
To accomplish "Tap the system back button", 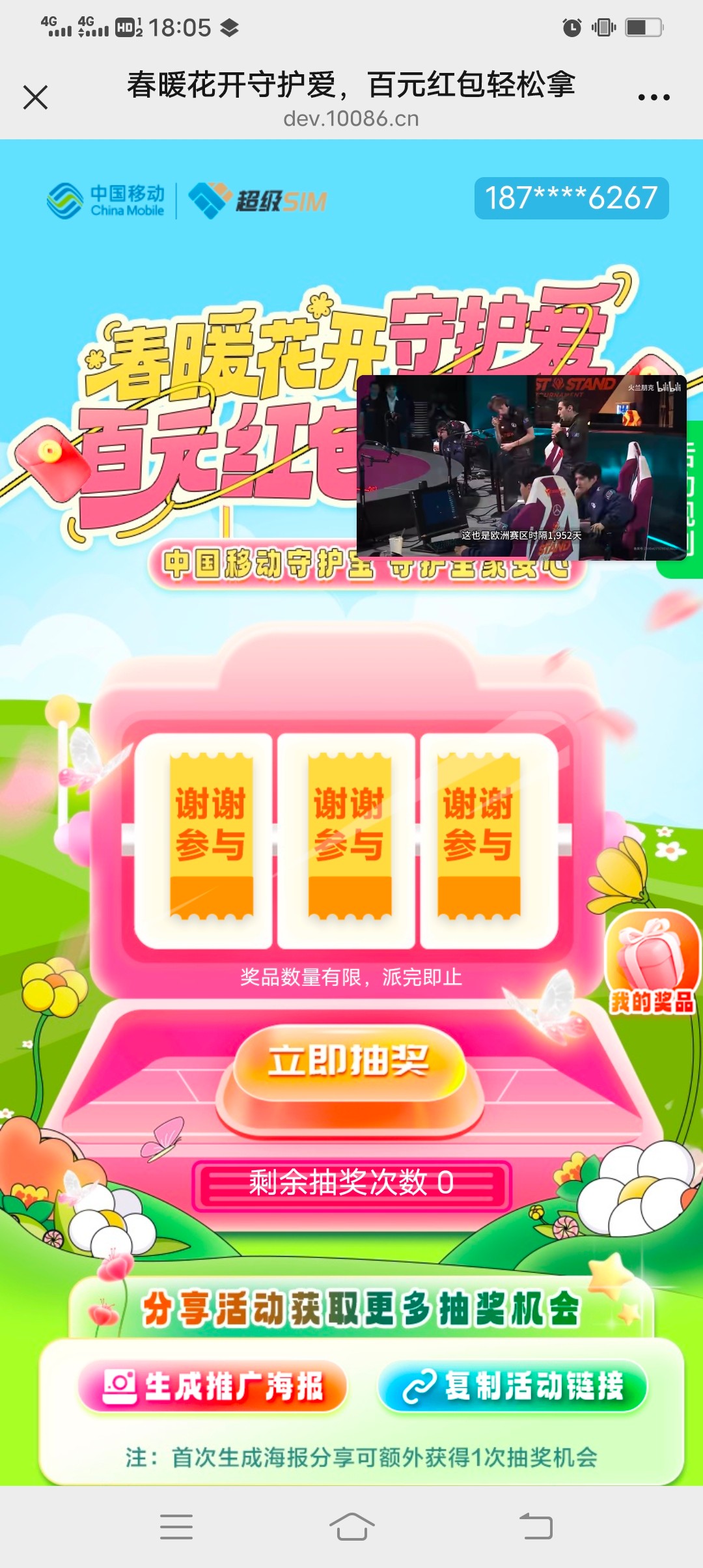I will click(x=536, y=1526).
